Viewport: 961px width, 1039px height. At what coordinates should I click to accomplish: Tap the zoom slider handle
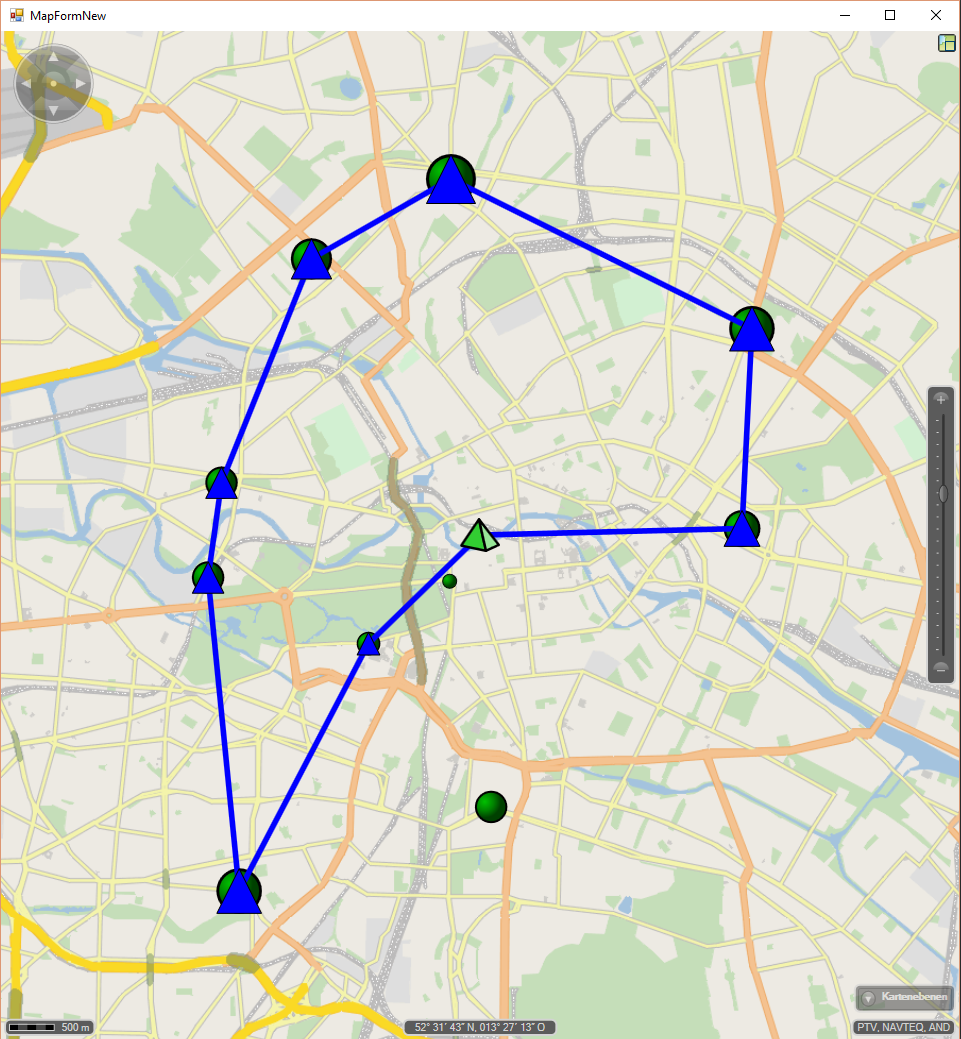tap(942, 494)
